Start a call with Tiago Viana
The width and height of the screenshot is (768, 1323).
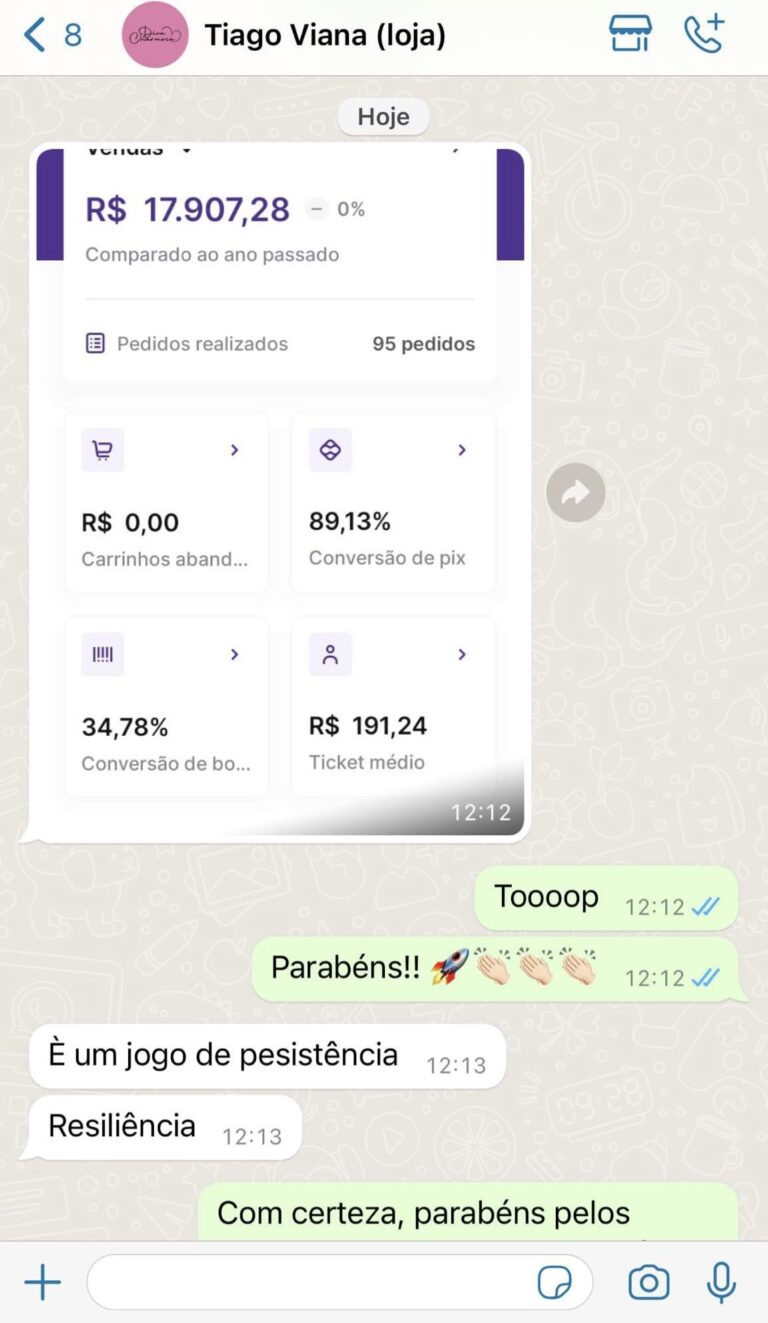click(x=704, y=35)
